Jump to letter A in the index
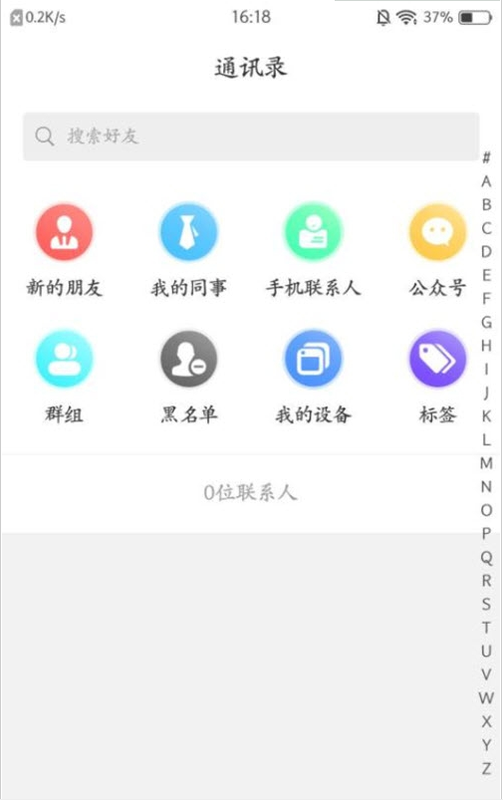 click(x=487, y=181)
